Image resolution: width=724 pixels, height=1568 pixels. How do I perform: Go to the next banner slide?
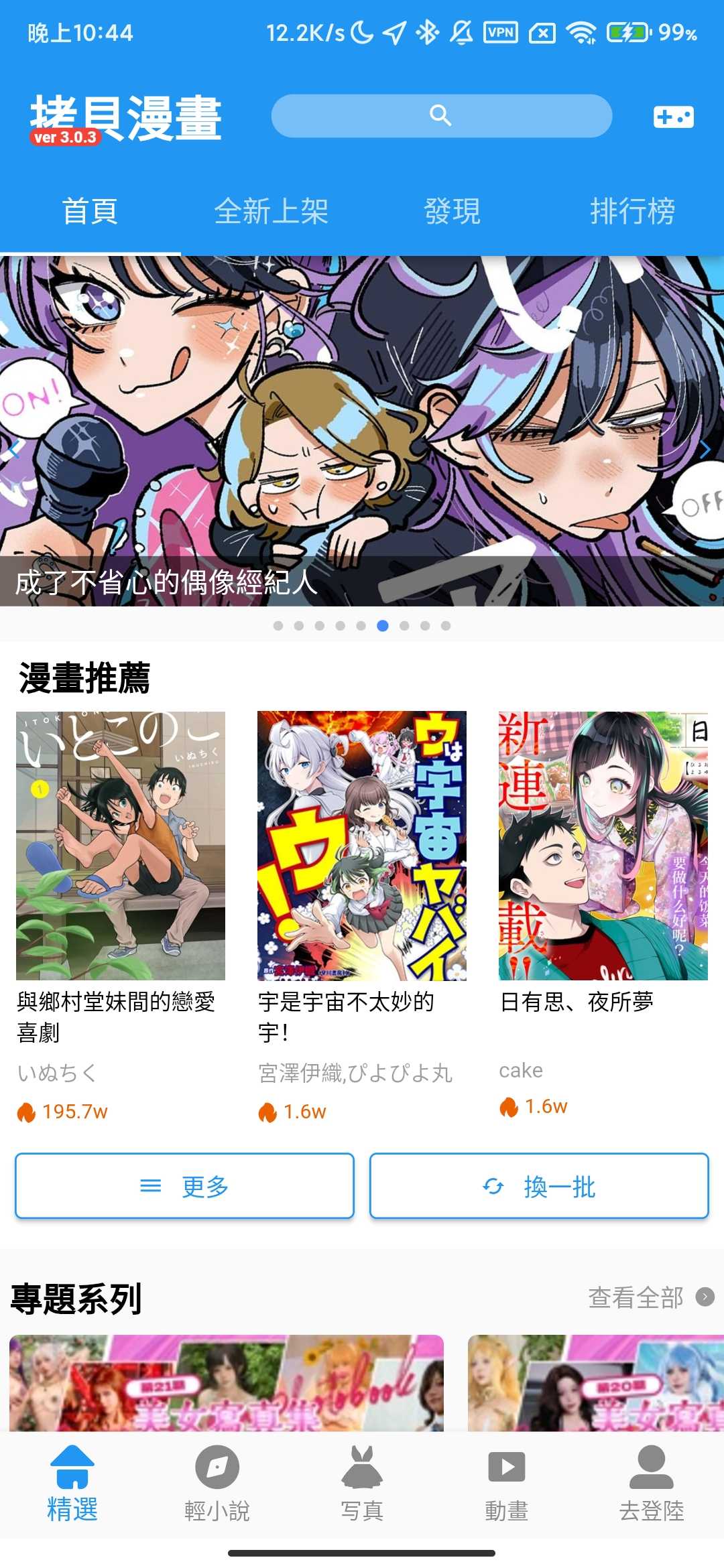705,450
